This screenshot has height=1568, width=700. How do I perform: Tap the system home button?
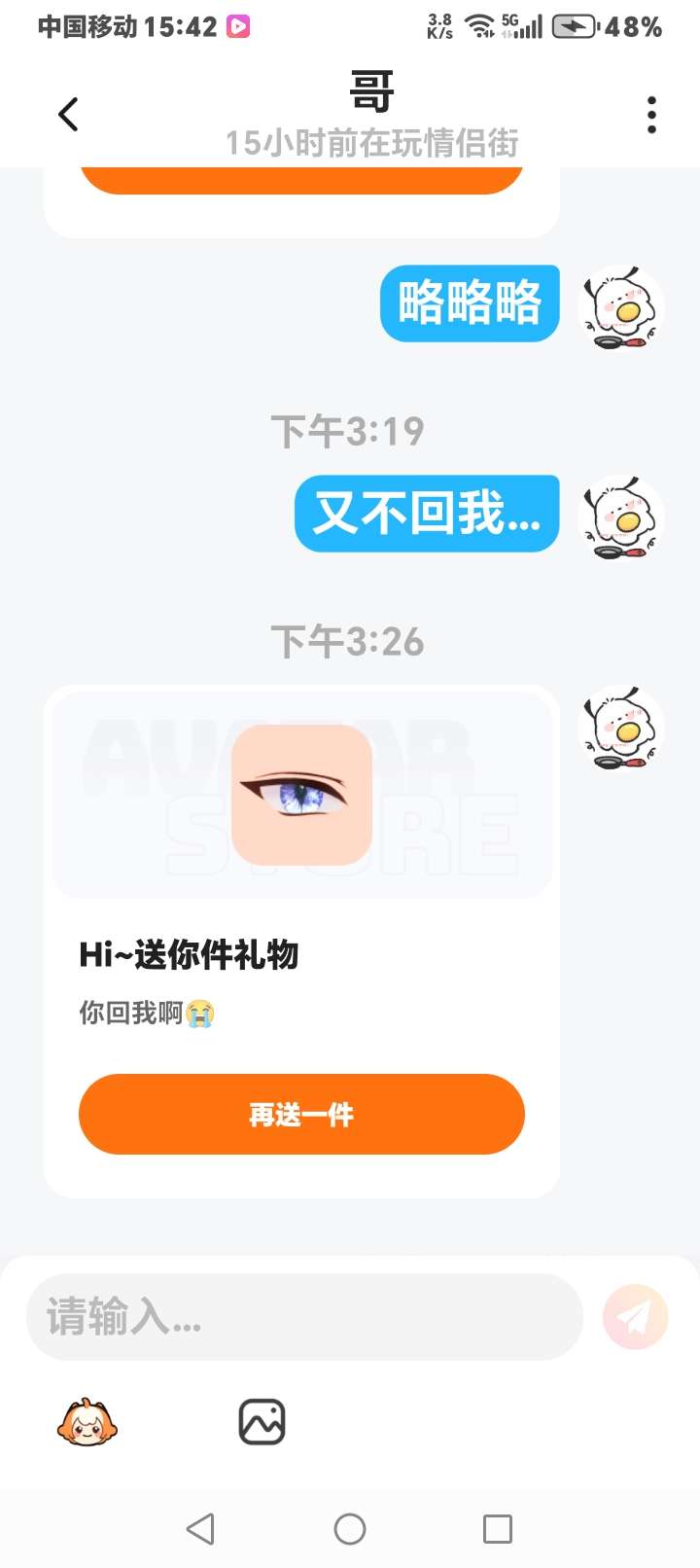click(x=350, y=1528)
